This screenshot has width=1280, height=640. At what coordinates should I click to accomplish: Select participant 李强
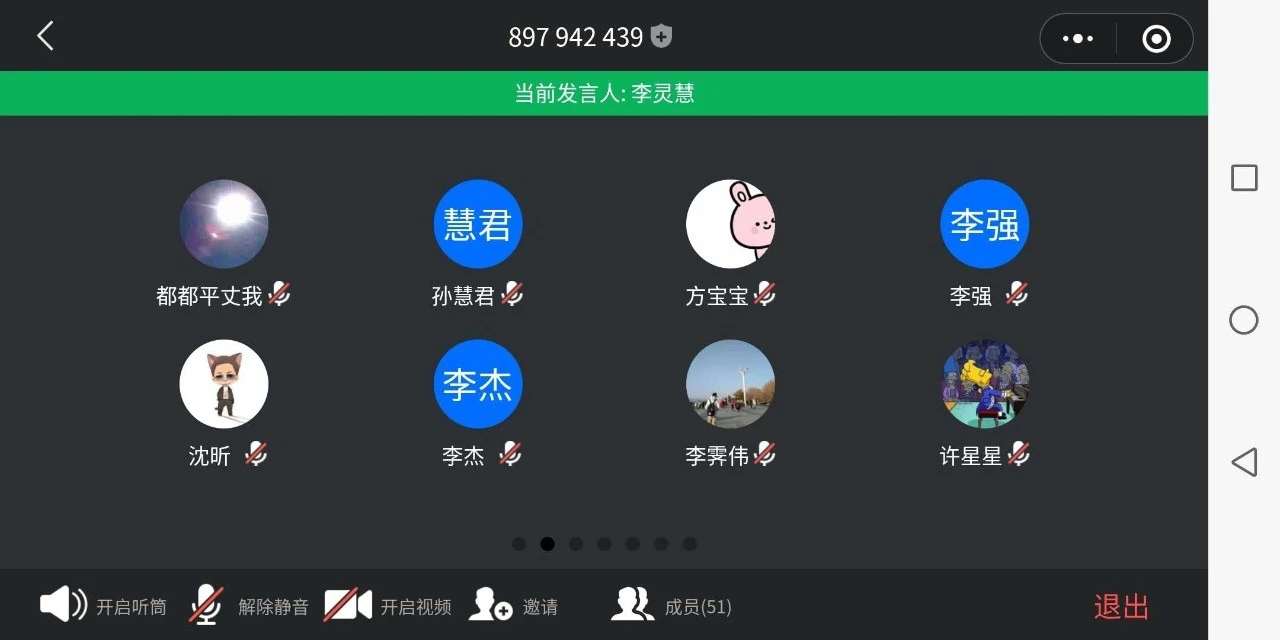[x=985, y=224]
